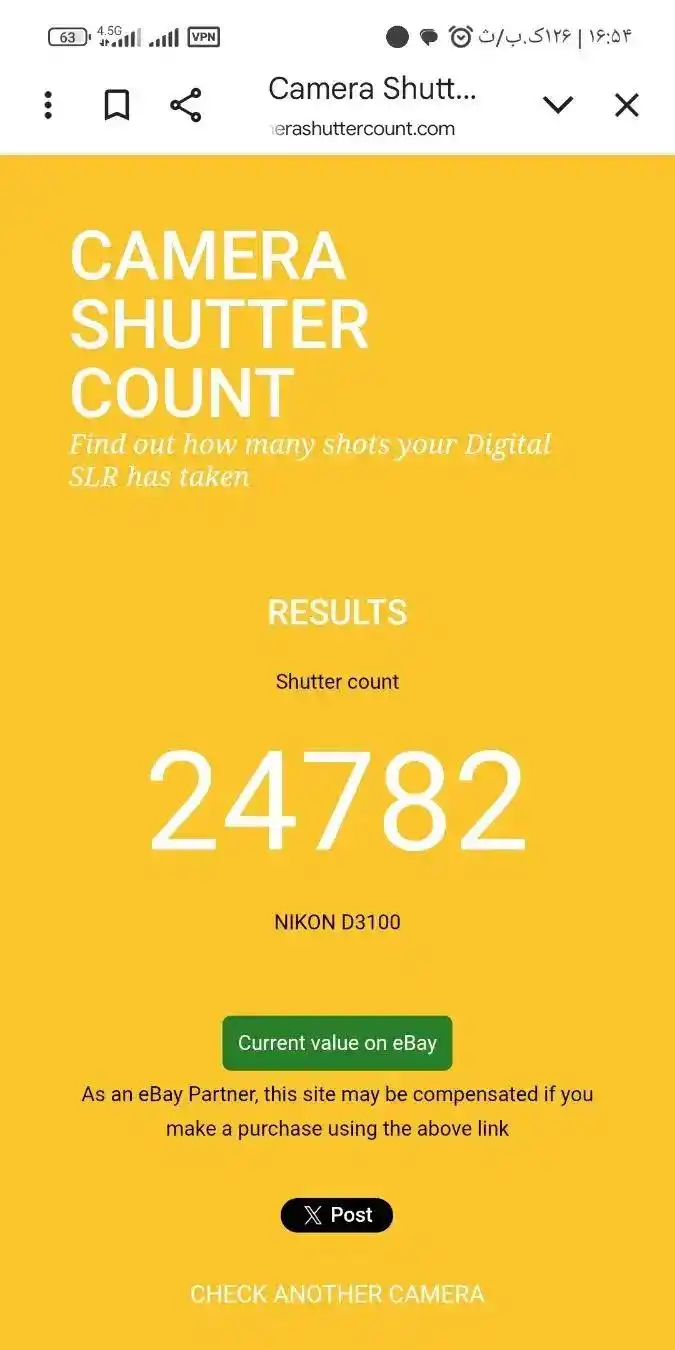
Task: Minimize the in-app browser with the chevron
Action: click(x=557, y=105)
